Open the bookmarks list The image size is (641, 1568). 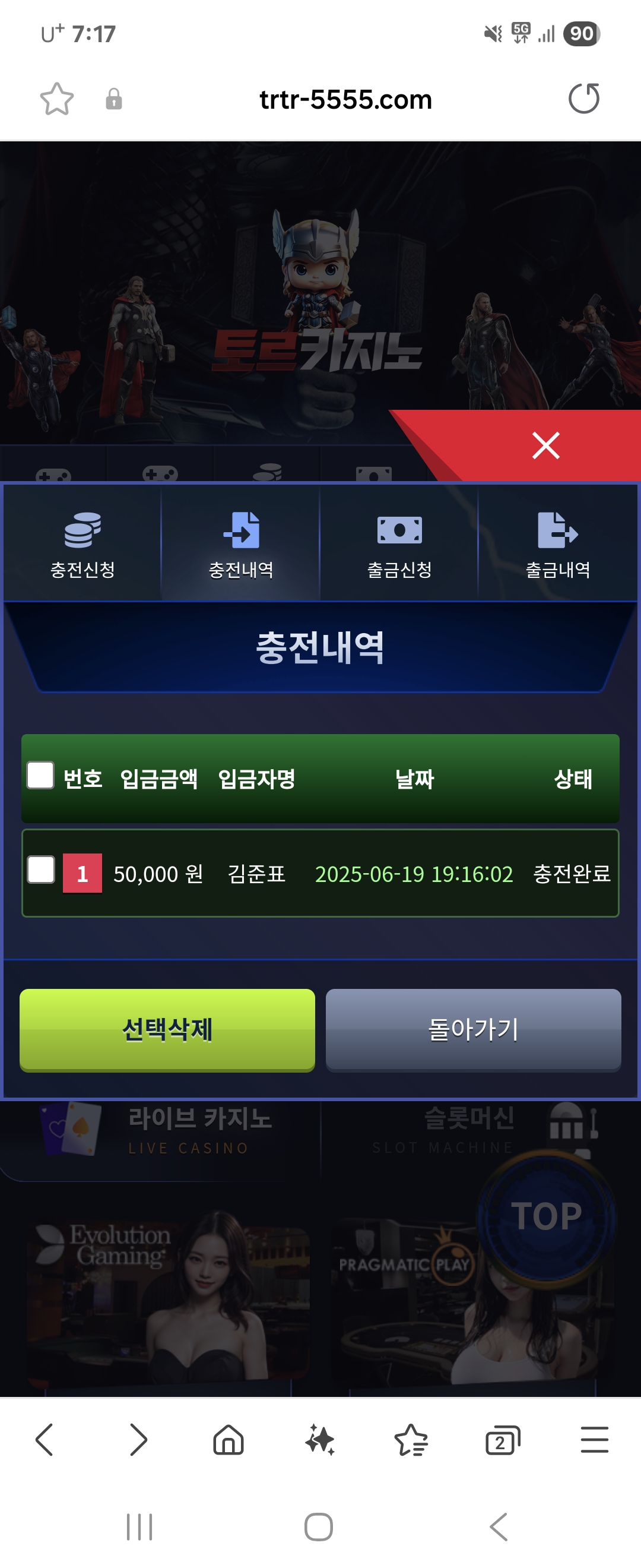pyautogui.click(x=411, y=1440)
